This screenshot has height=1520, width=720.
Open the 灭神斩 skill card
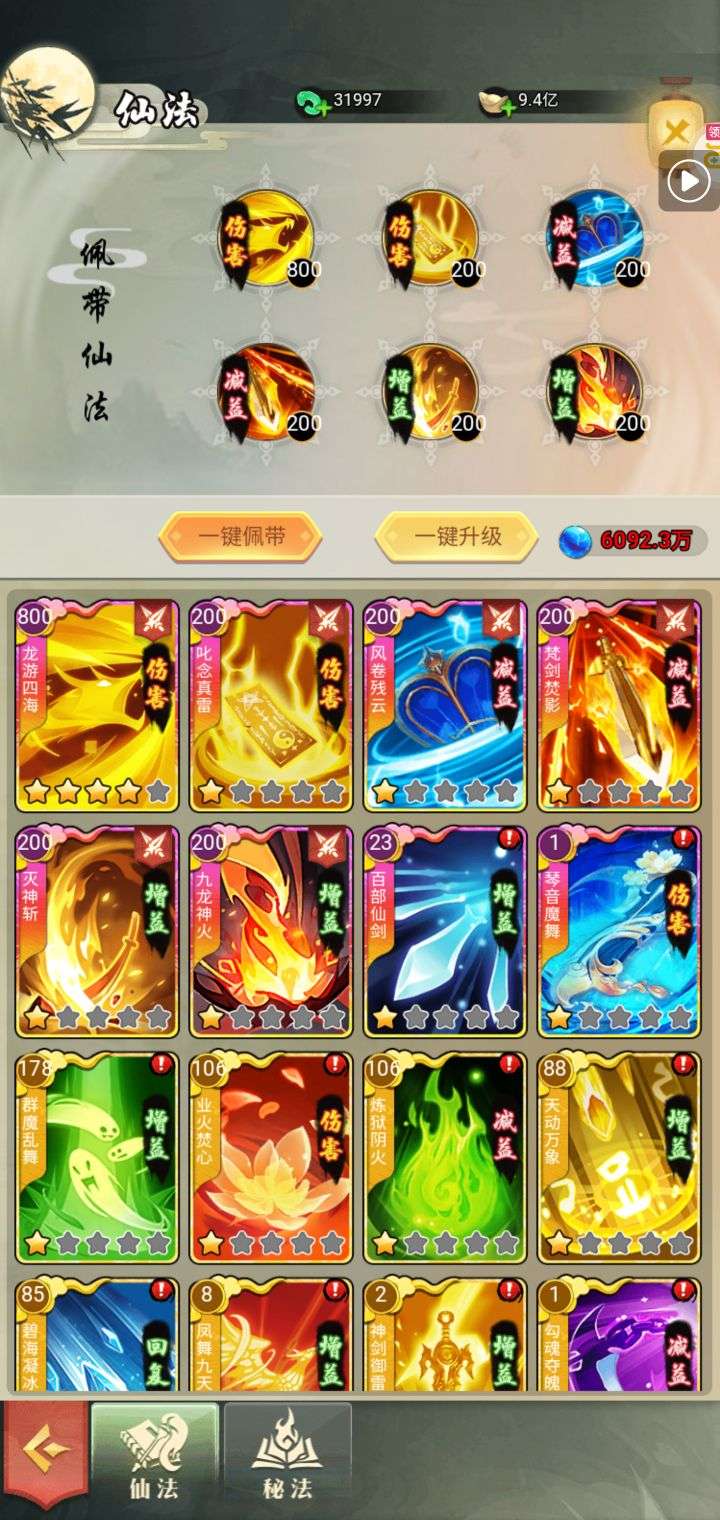point(97,932)
